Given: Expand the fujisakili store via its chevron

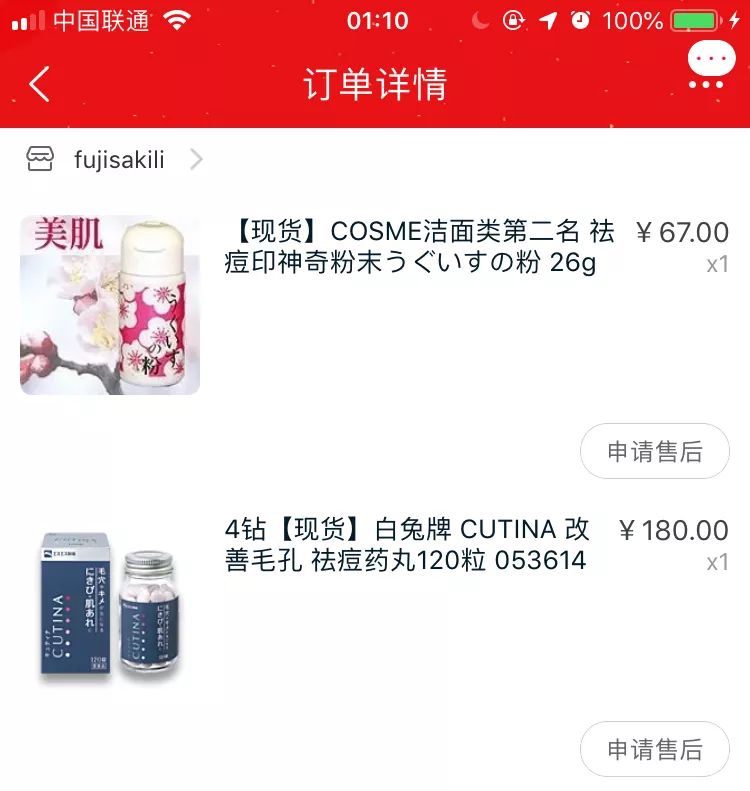Looking at the screenshot, I should pyautogui.click(x=196, y=159).
